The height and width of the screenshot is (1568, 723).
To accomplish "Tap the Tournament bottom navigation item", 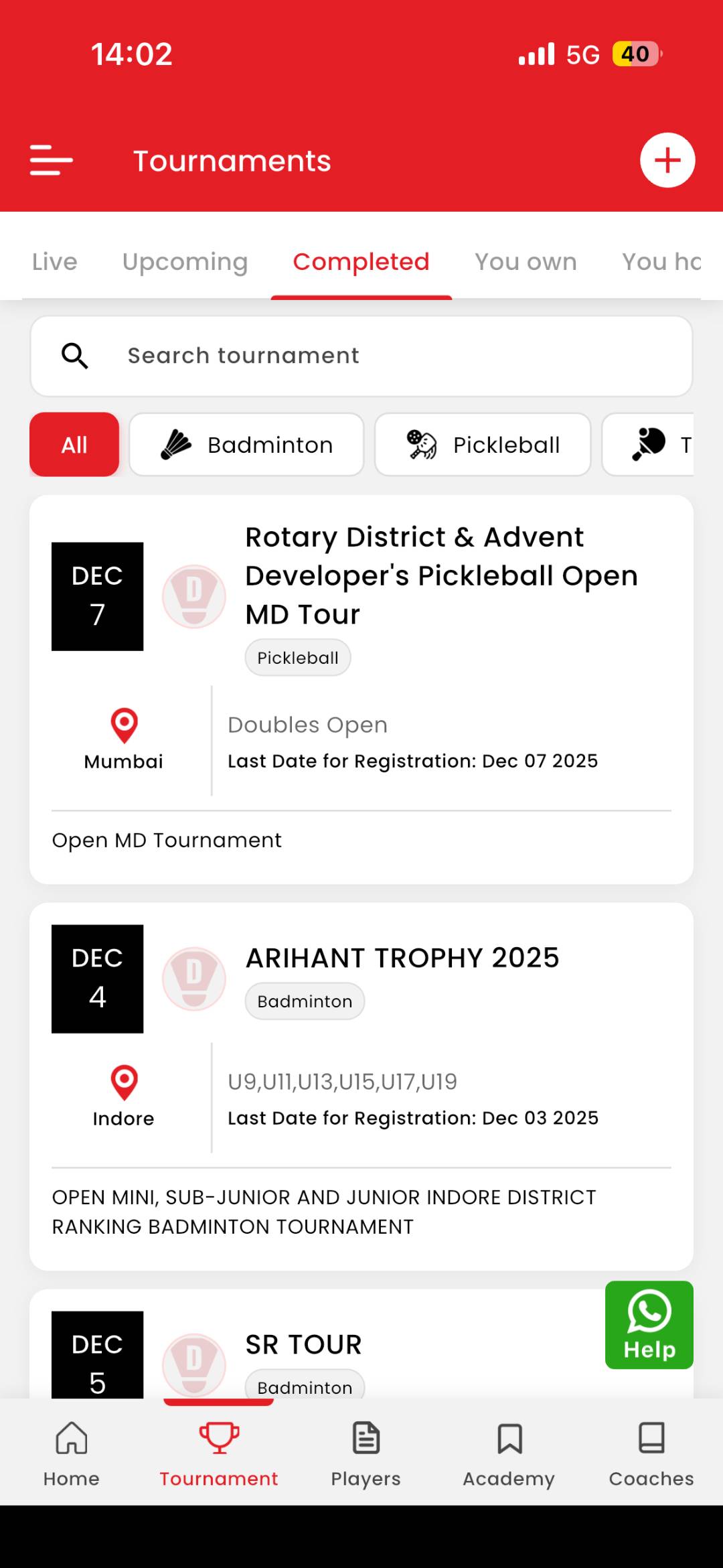I will pyautogui.click(x=219, y=1453).
